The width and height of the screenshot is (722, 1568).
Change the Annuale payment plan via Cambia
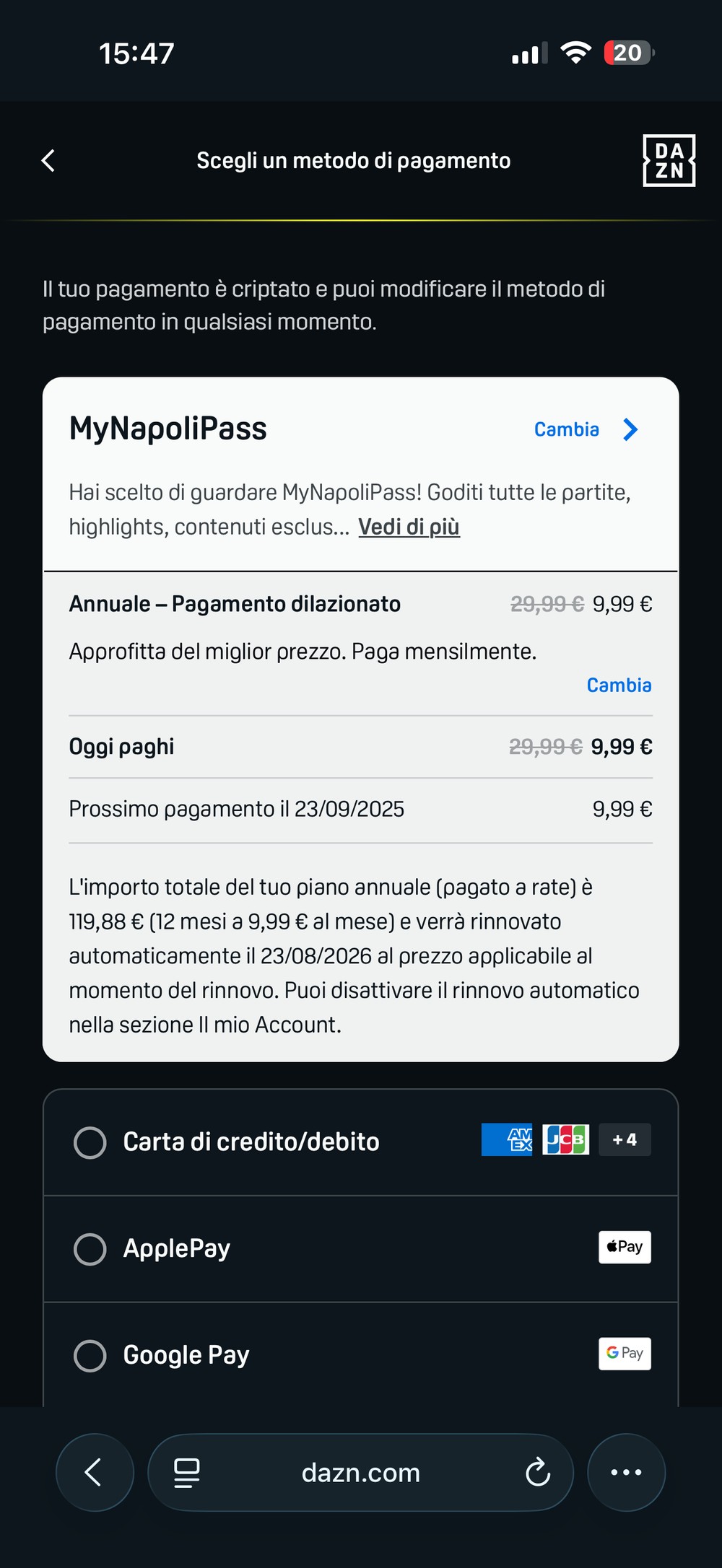click(x=619, y=685)
